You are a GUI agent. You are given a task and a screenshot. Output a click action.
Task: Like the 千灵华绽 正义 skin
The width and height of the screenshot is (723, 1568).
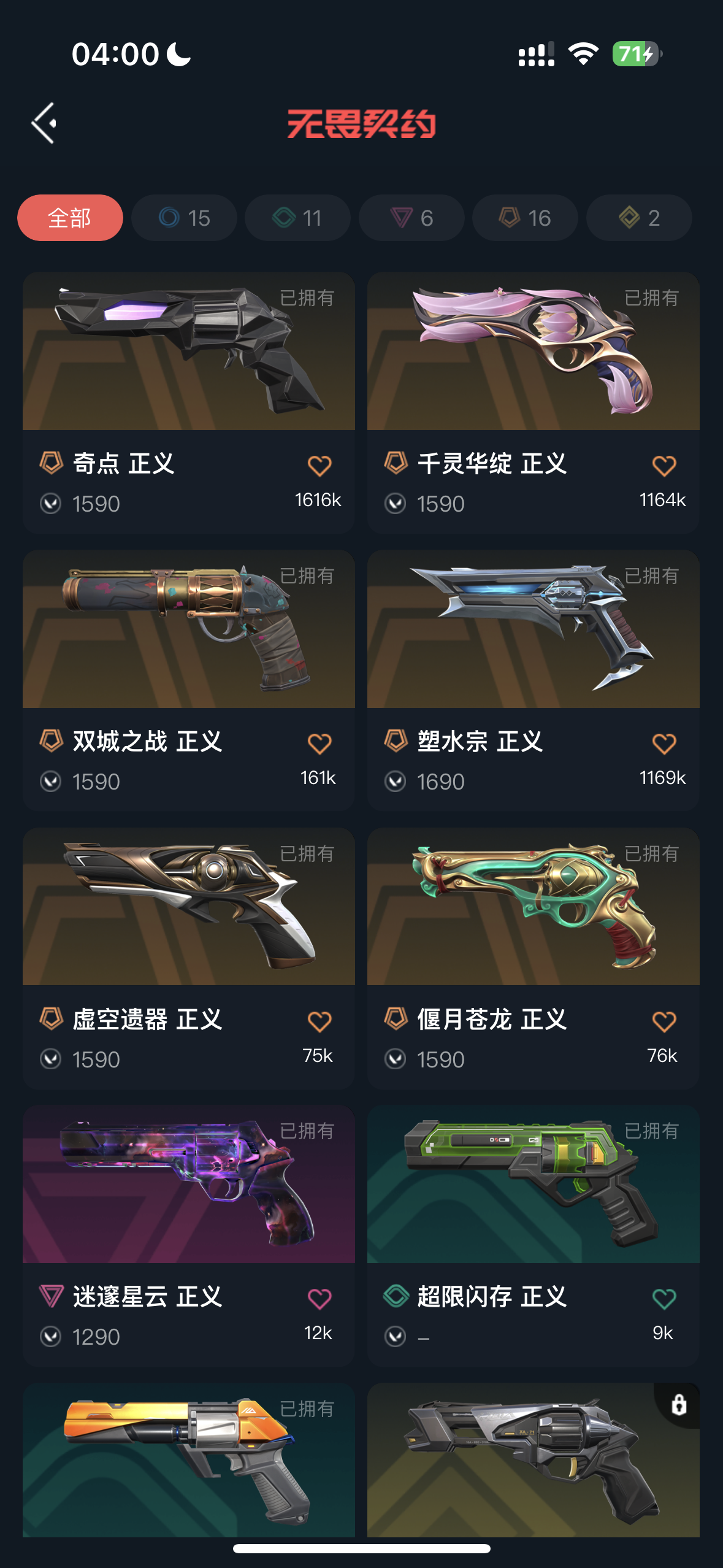pyautogui.click(x=664, y=466)
